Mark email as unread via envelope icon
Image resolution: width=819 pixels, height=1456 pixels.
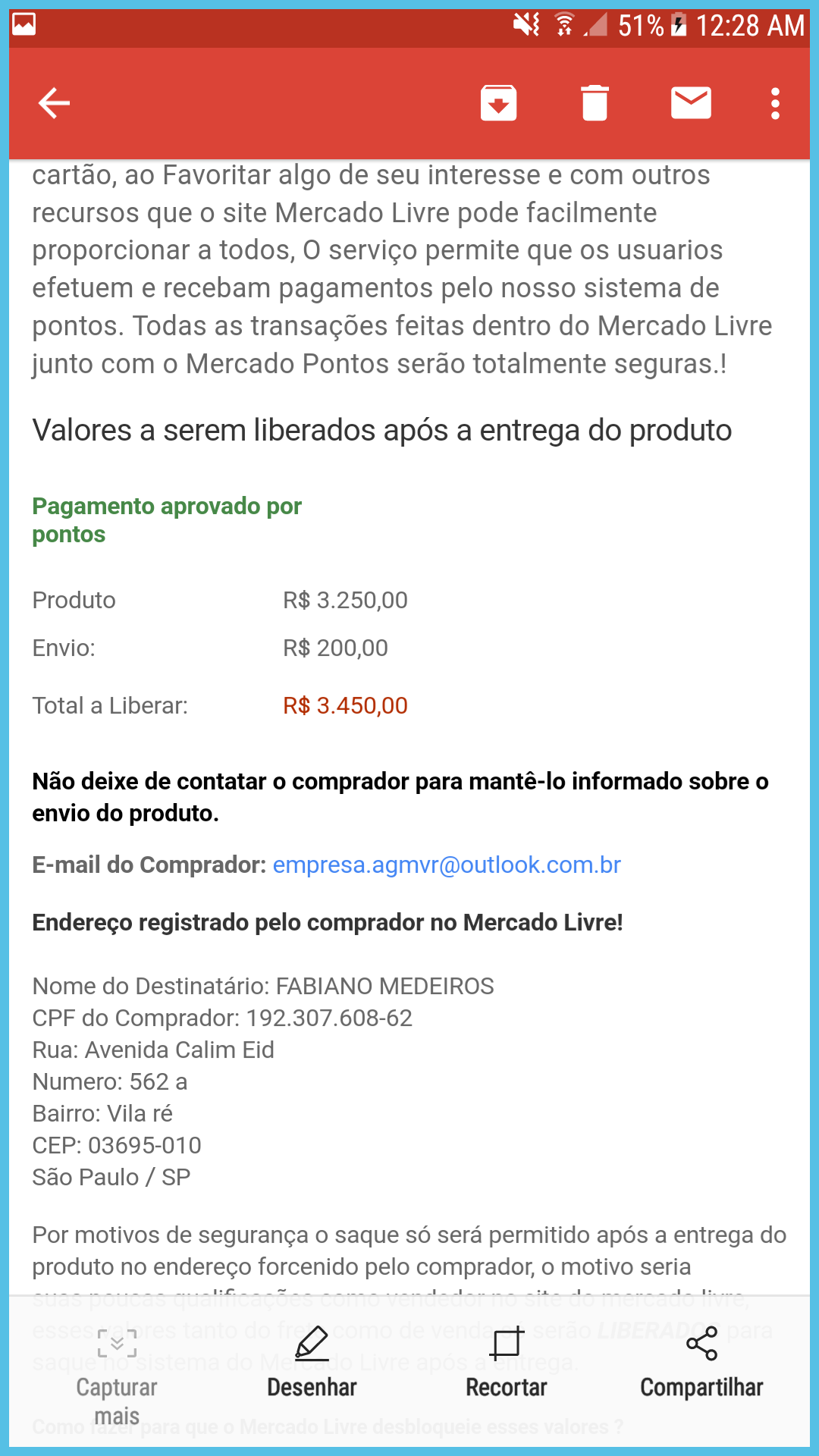(x=691, y=103)
